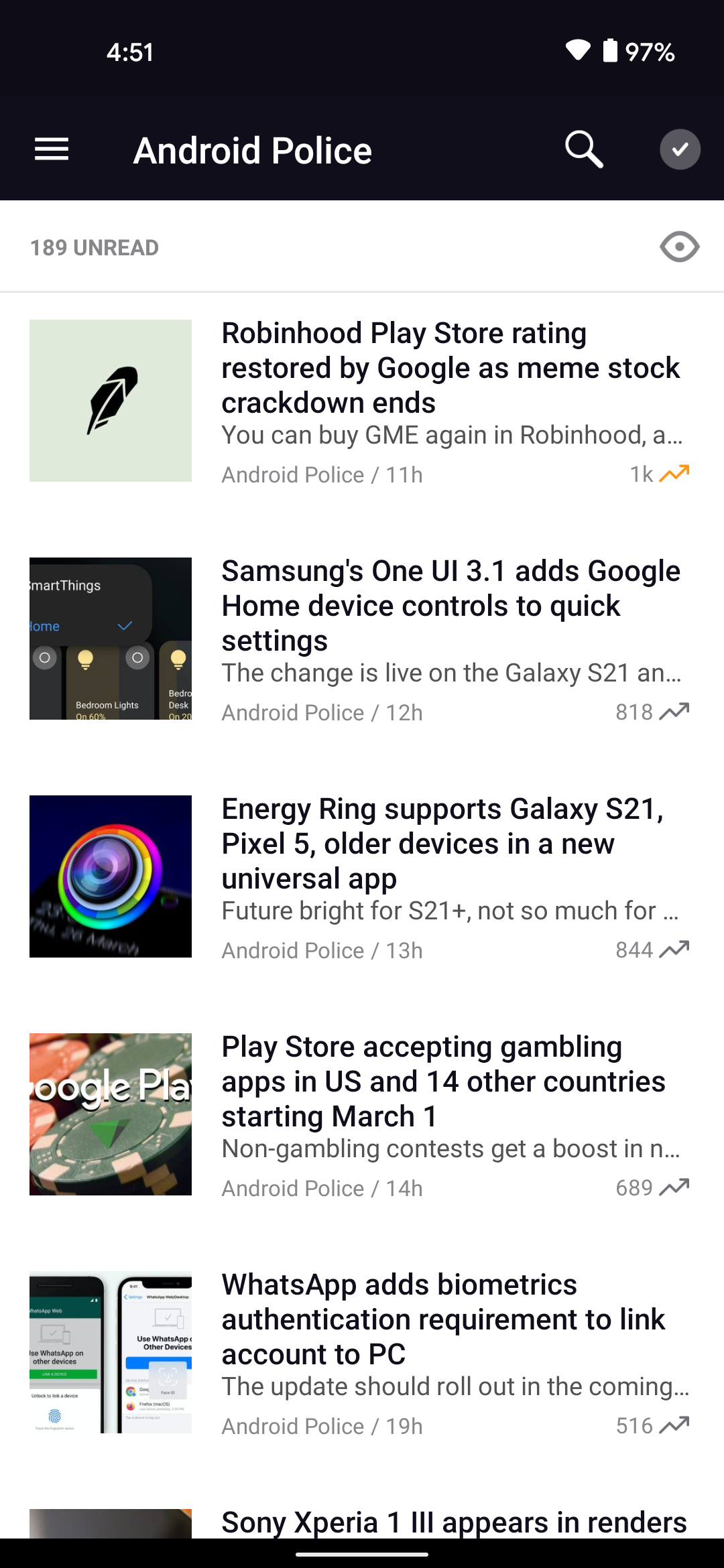Tap the Google Play gambling chips thumbnail
The width and height of the screenshot is (724, 1568).
click(110, 1114)
